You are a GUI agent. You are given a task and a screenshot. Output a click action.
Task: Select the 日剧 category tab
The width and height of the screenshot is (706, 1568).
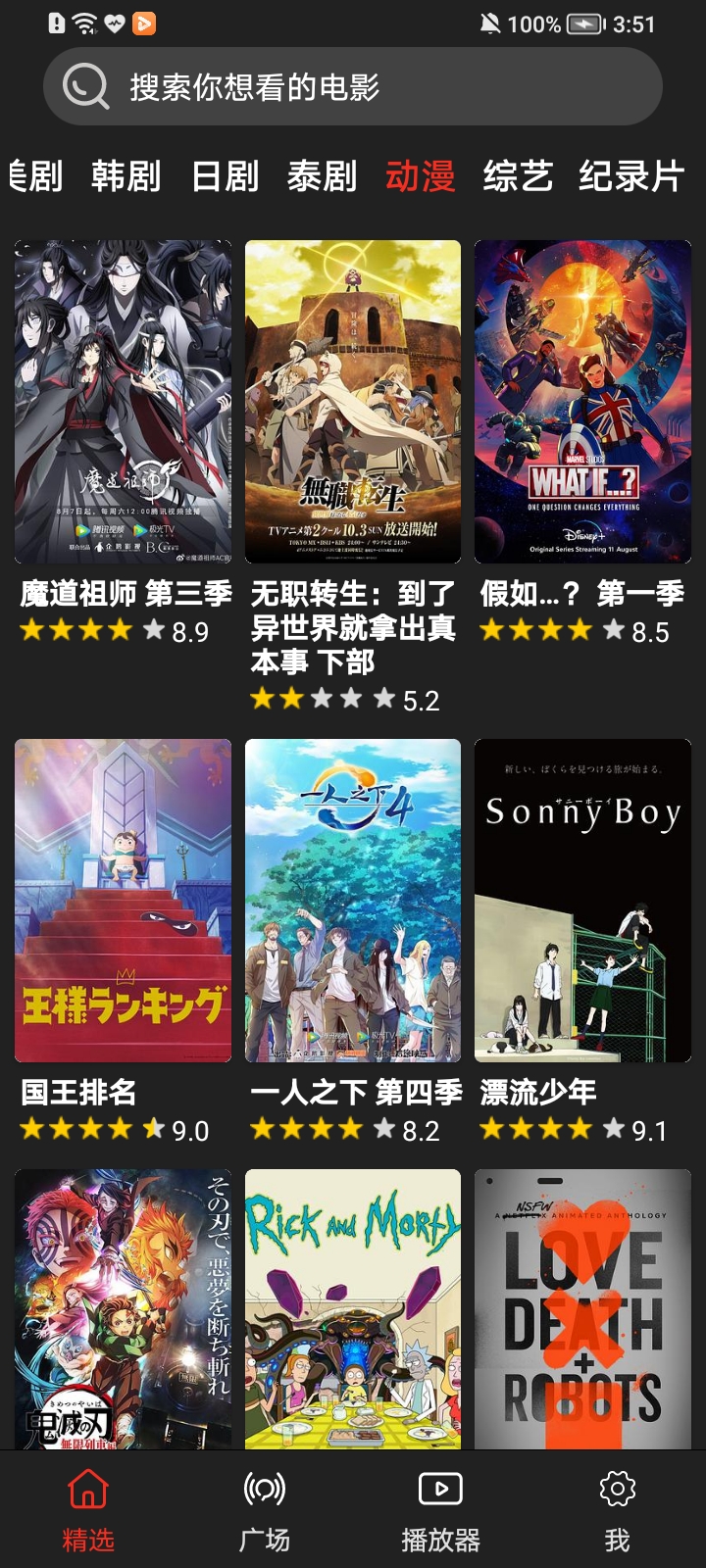point(225,176)
